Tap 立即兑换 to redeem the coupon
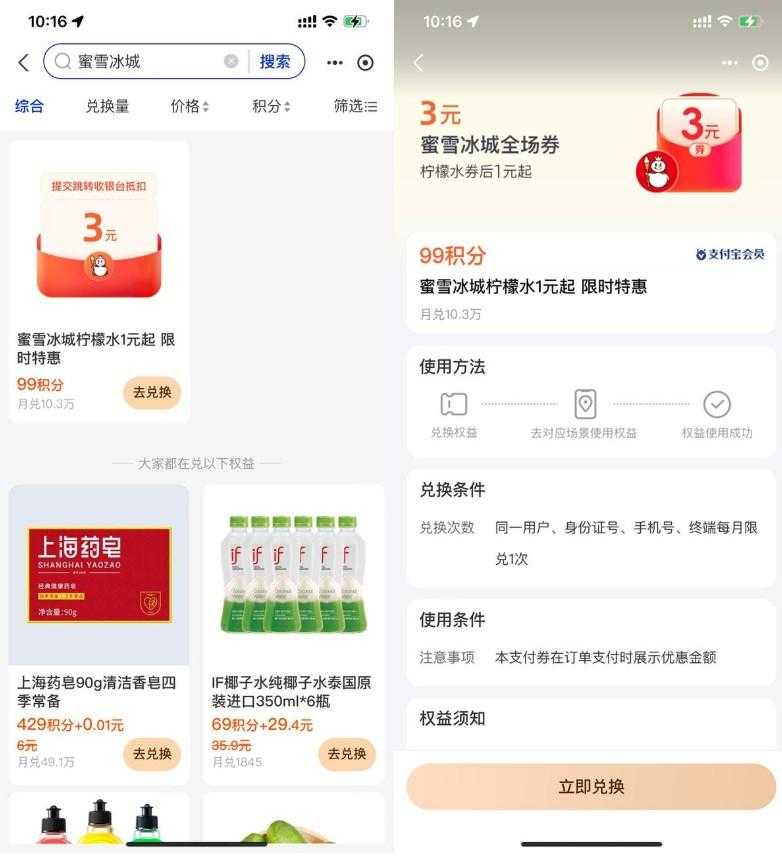This screenshot has height=856, width=782. coord(589,787)
